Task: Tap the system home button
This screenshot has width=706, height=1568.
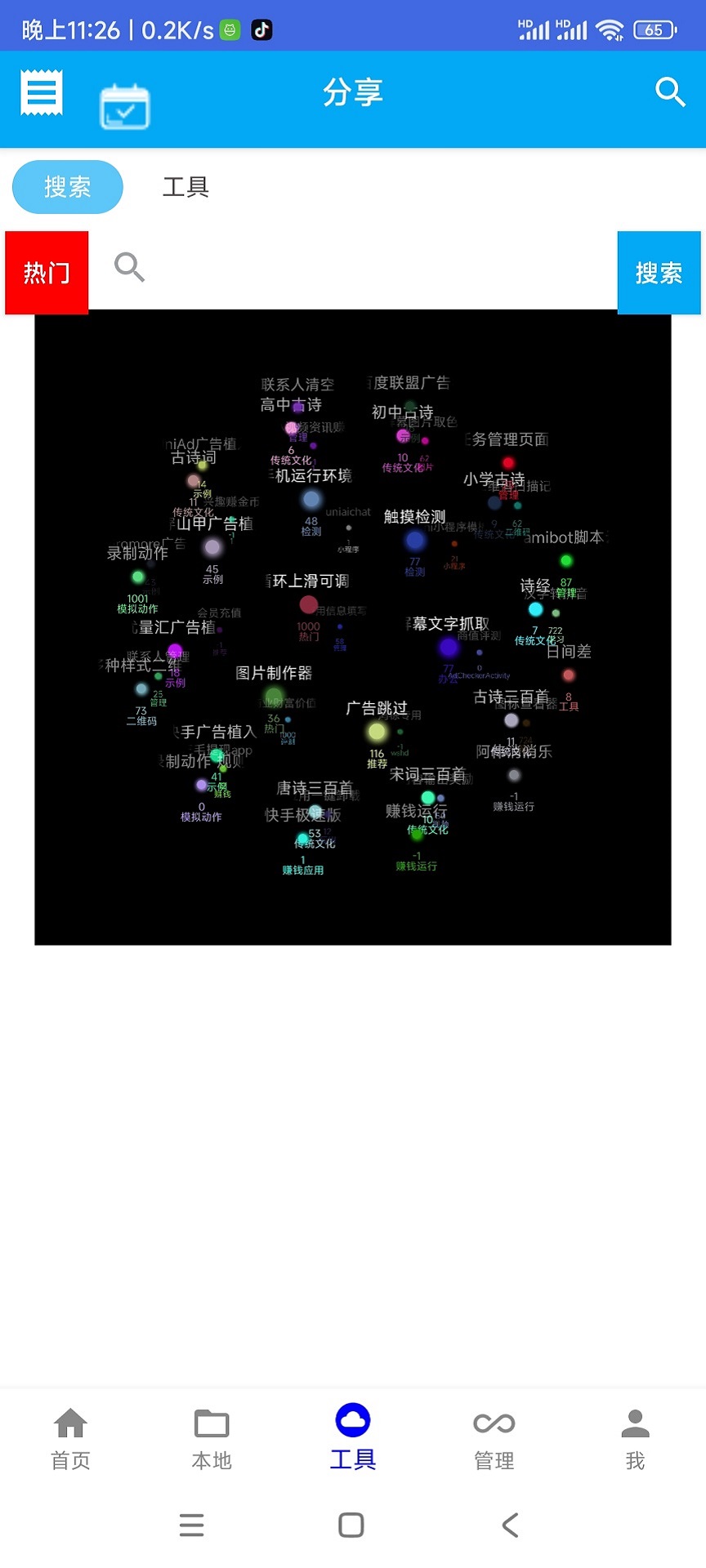Action: pos(351,1525)
